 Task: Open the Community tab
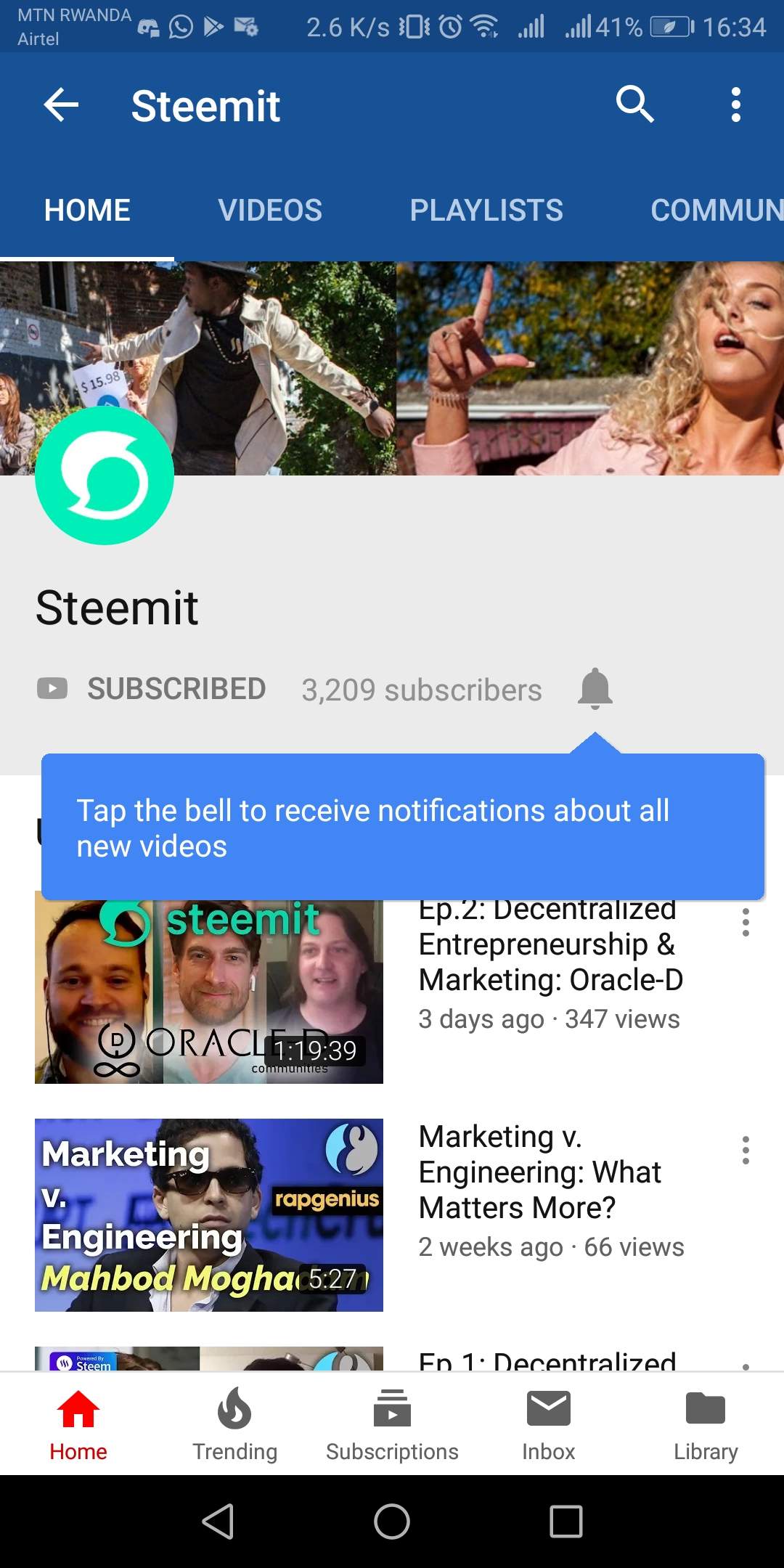[715, 211]
